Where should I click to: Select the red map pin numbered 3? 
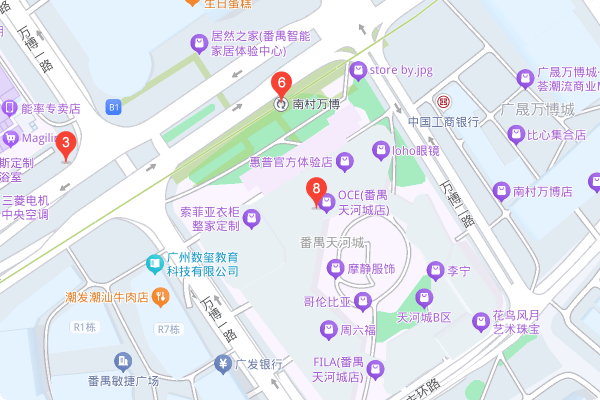tap(66, 145)
